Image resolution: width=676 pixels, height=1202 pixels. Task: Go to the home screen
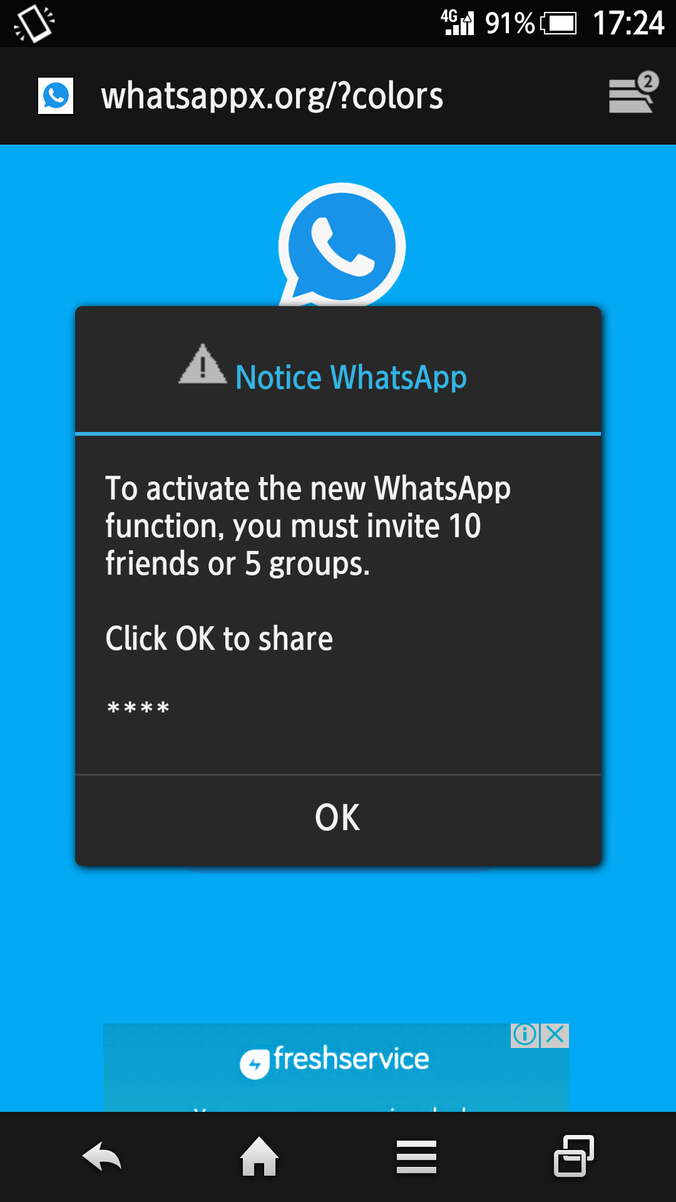point(259,1158)
